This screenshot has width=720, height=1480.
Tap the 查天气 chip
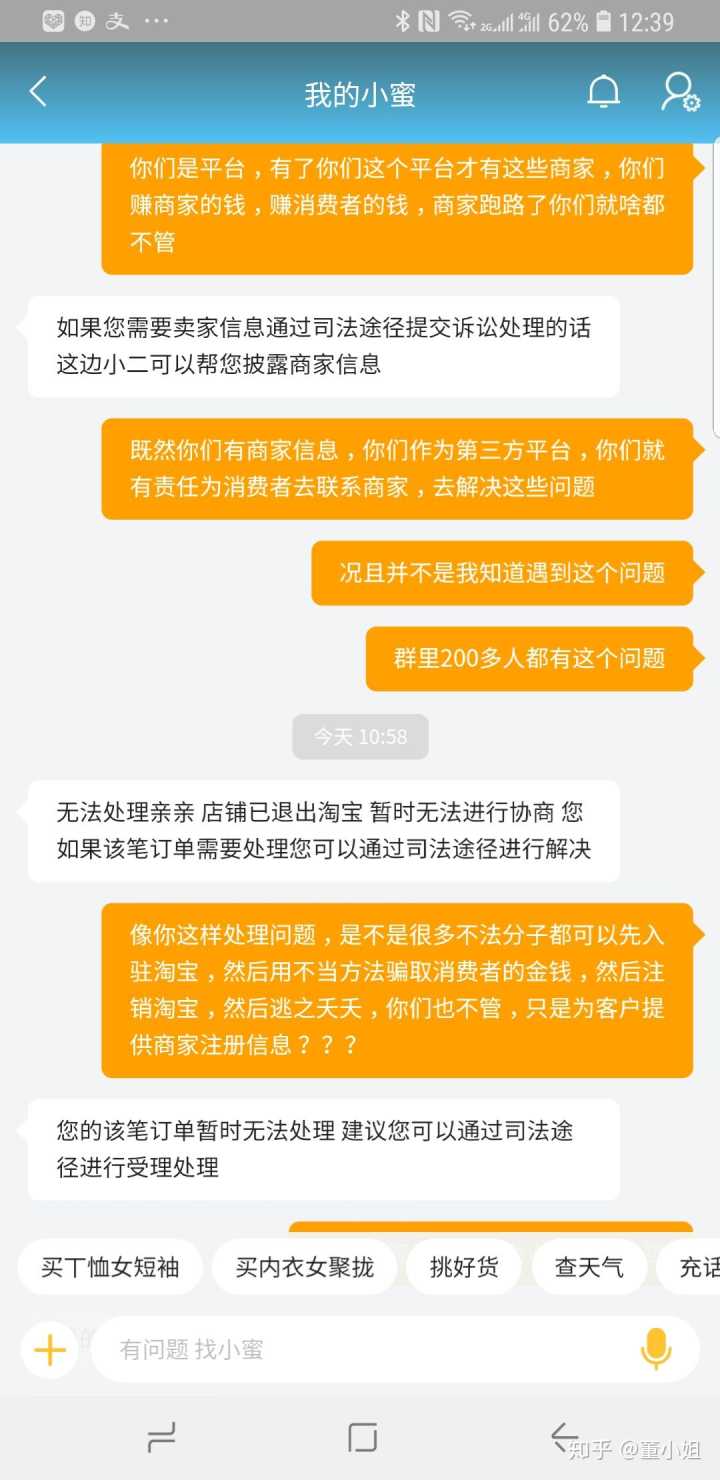589,1267
